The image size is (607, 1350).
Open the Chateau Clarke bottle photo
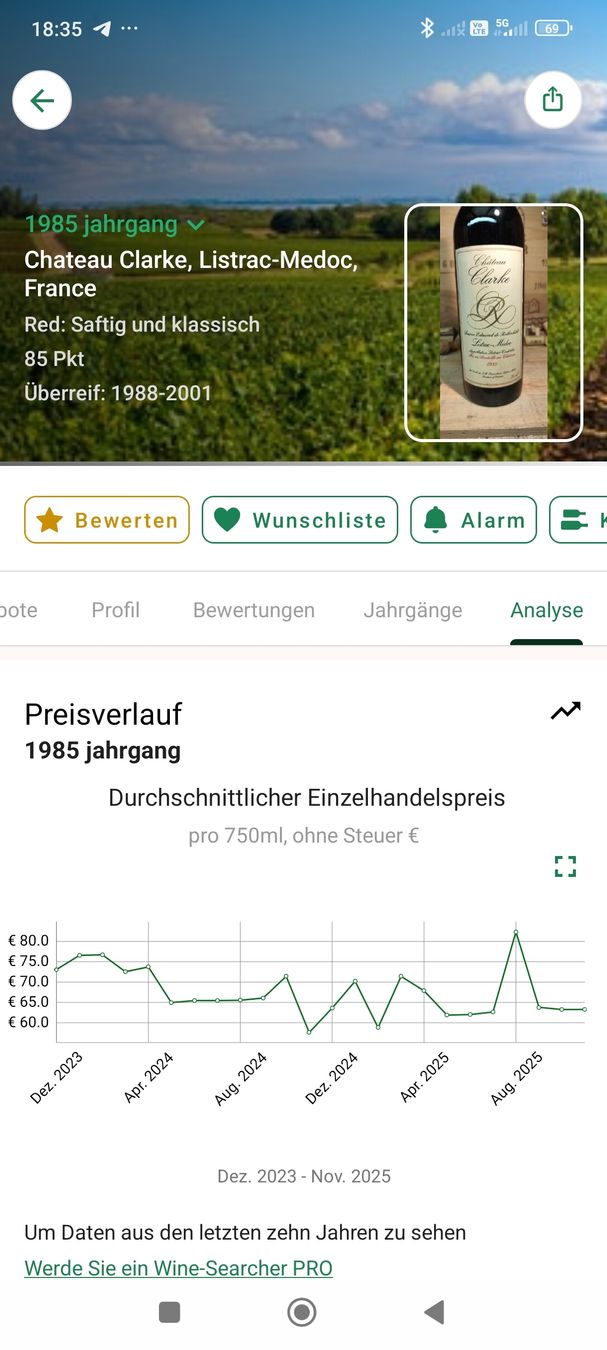[493, 322]
